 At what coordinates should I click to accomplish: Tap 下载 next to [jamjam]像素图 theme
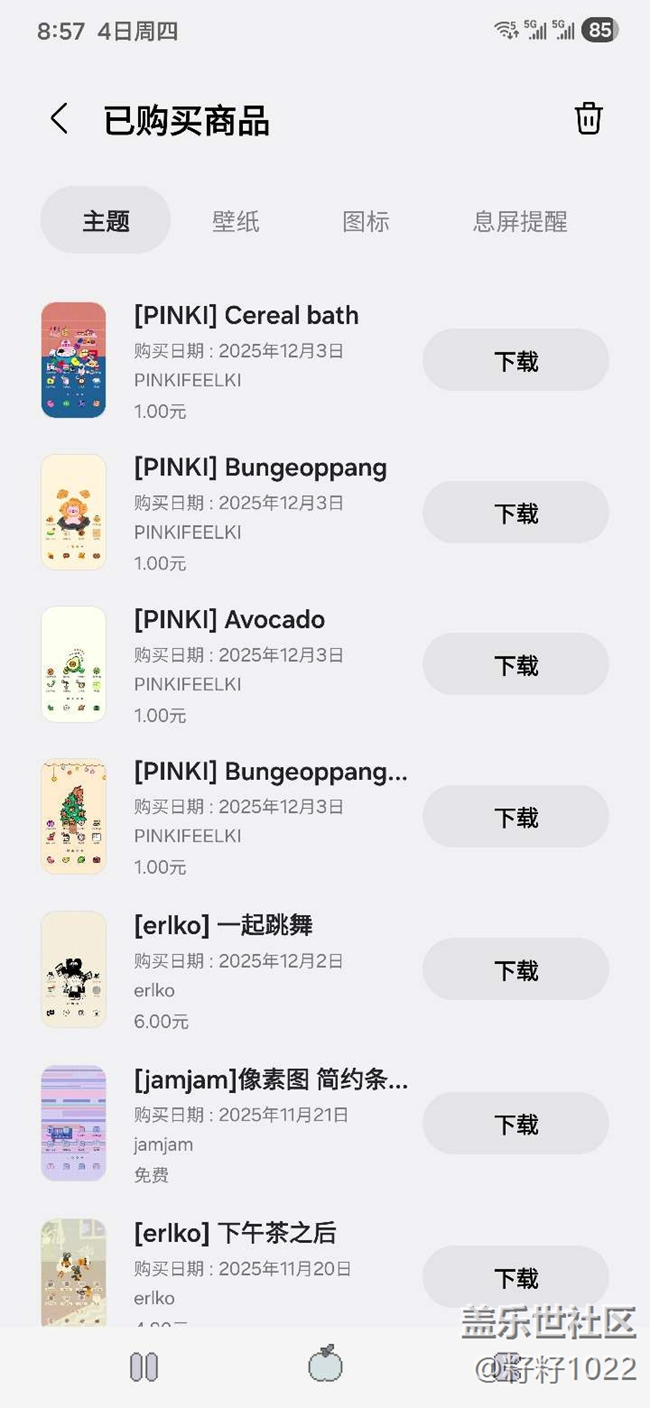point(516,1124)
